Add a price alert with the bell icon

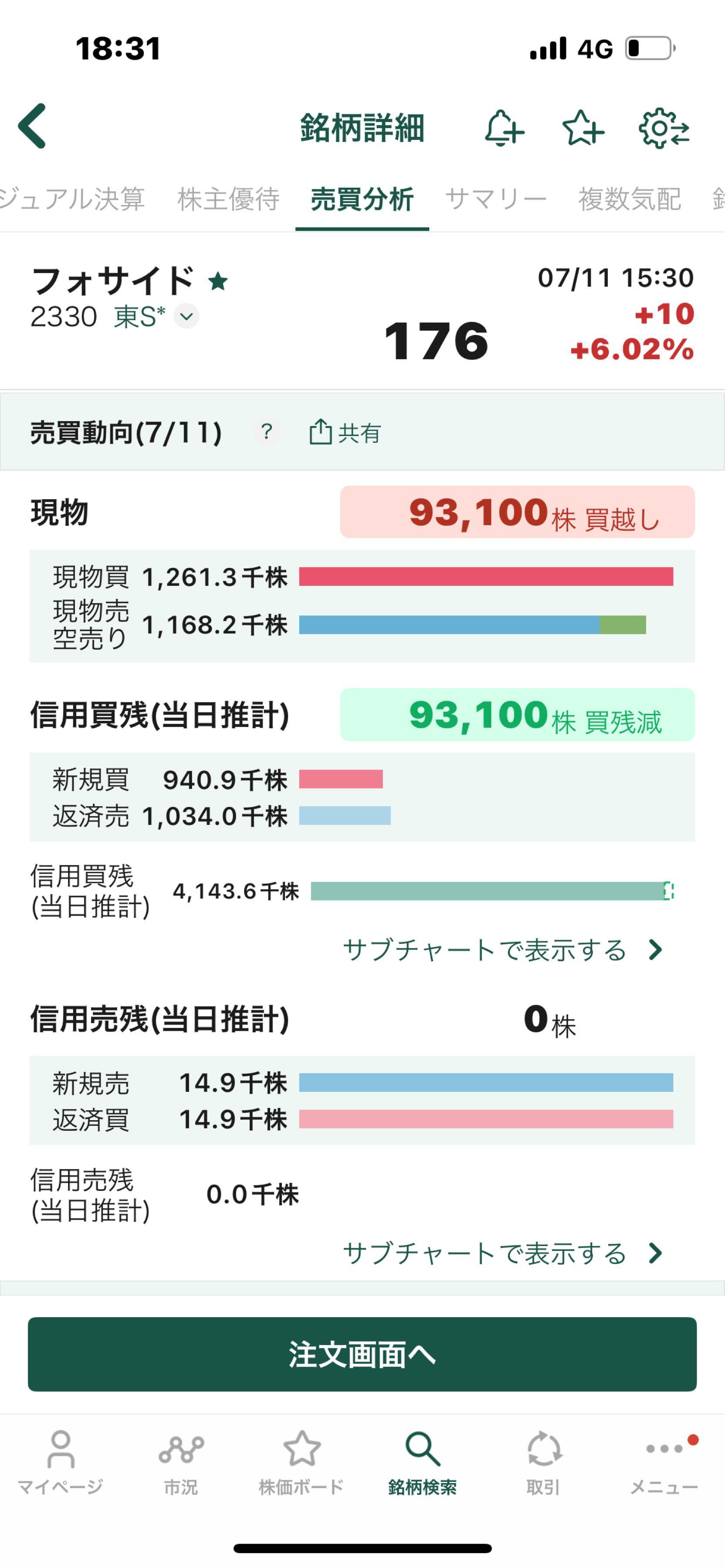(x=504, y=128)
